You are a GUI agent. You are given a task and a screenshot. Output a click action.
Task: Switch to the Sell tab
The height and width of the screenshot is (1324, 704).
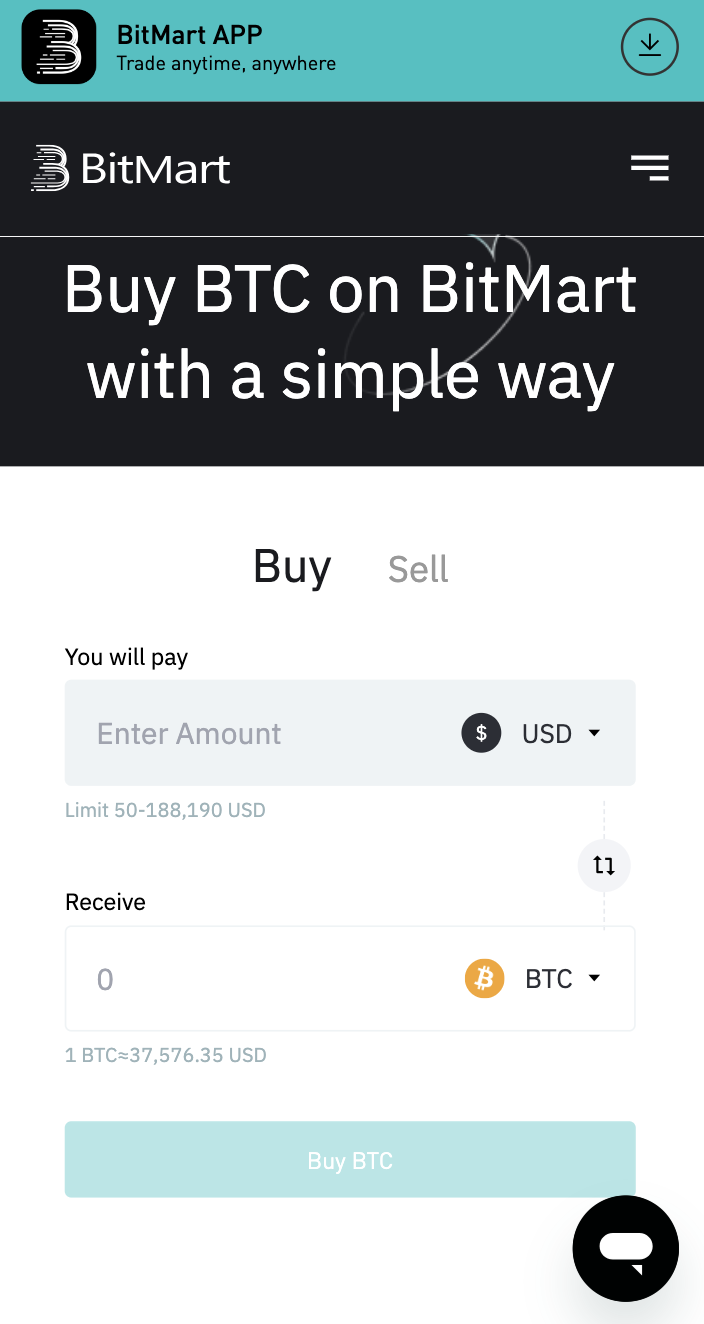coord(418,569)
